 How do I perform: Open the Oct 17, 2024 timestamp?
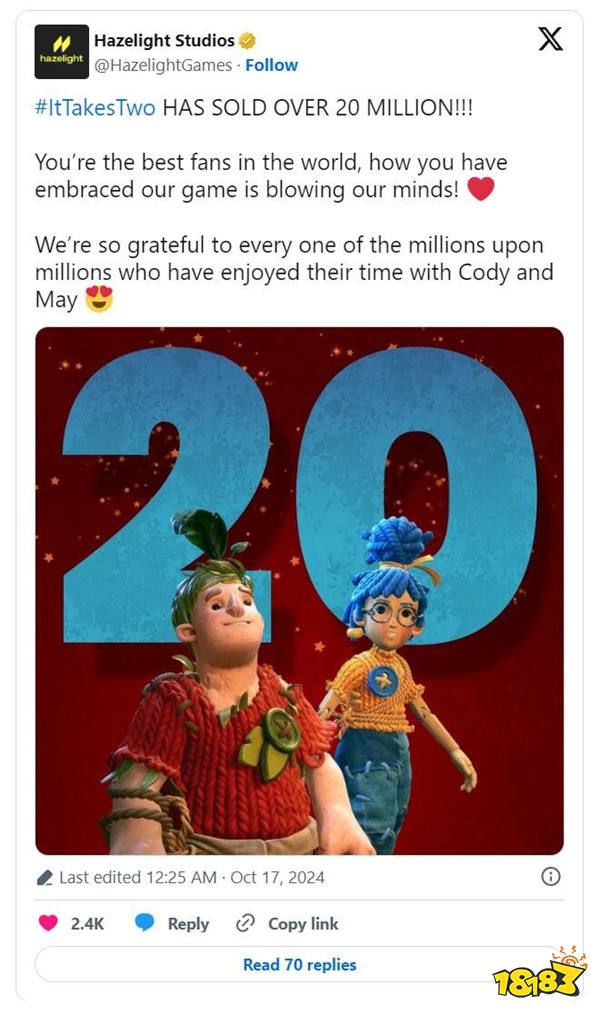[192, 878]
